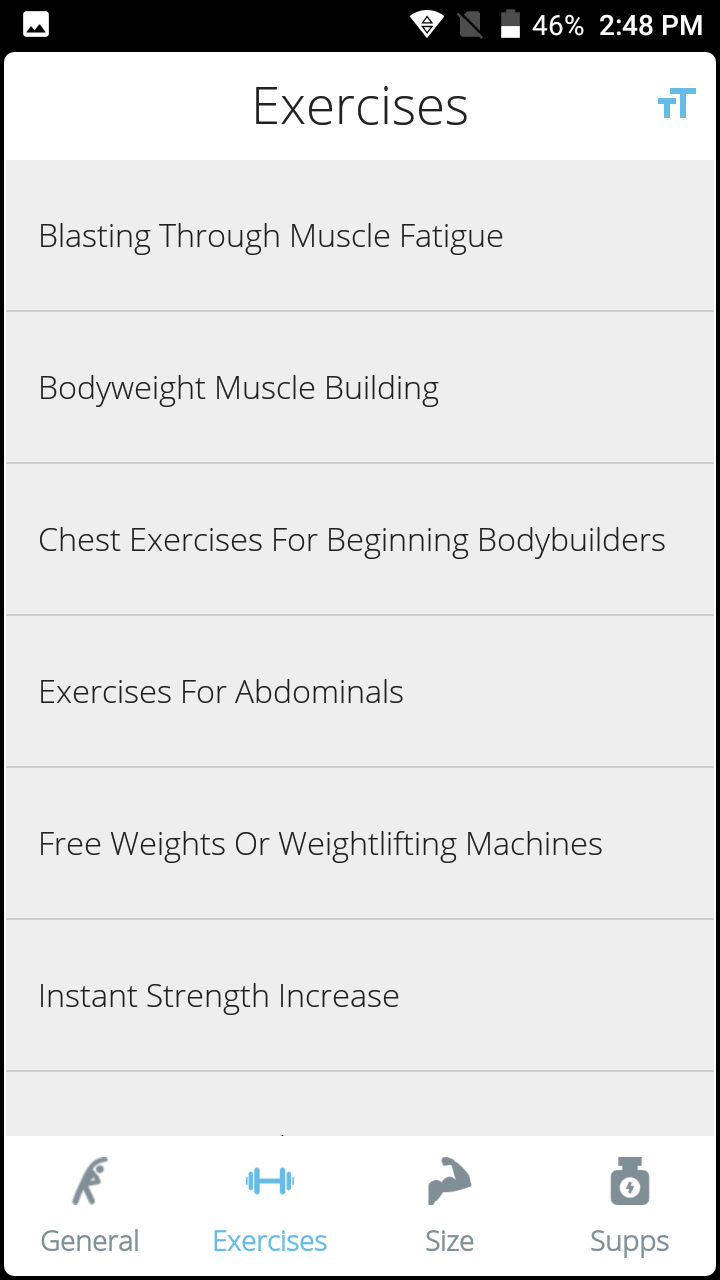Open the text size adjuster (TT icon)
Screen dimensions: 720x1280
676,102
